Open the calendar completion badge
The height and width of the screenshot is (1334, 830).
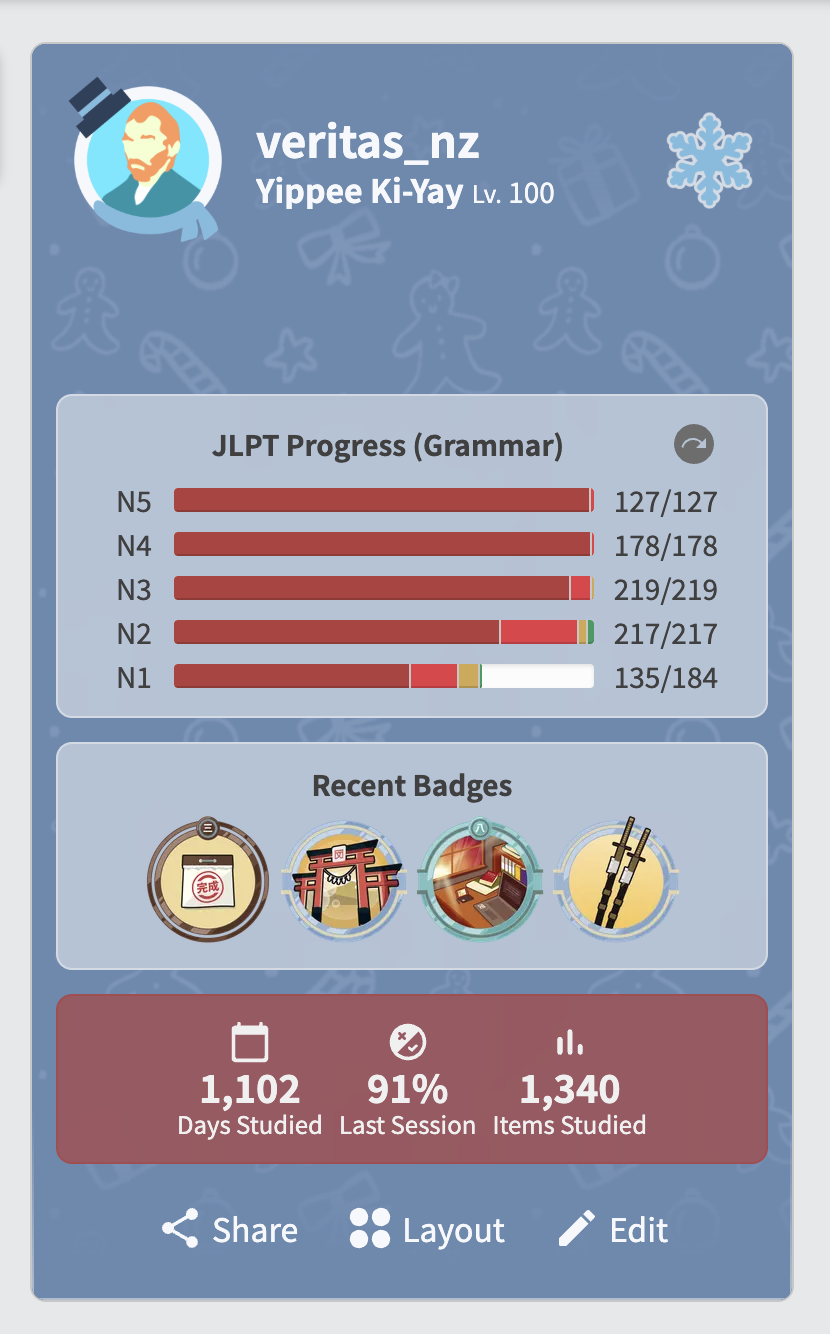tap(208, 881)
